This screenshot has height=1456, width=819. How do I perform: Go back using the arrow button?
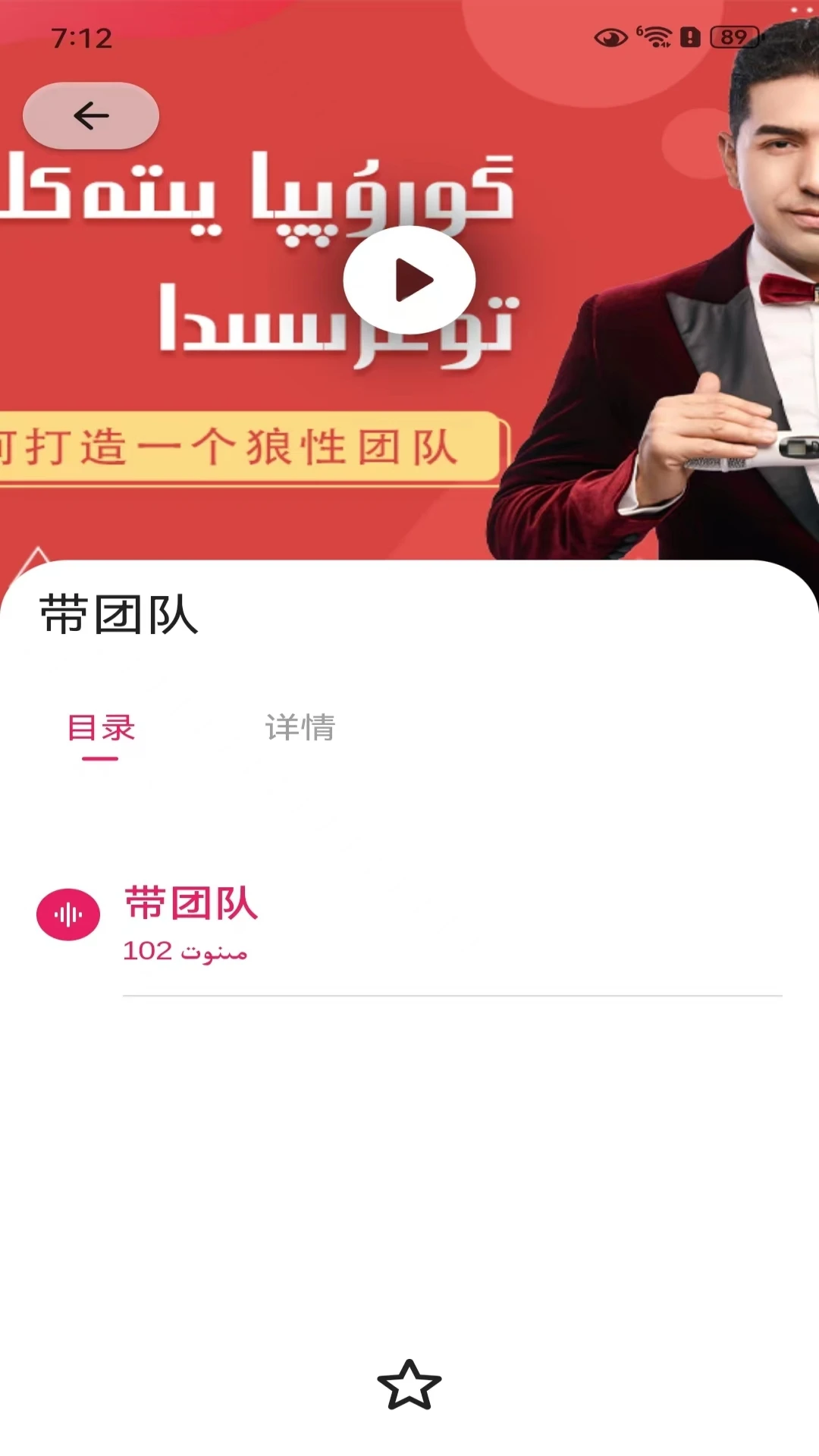91,116
